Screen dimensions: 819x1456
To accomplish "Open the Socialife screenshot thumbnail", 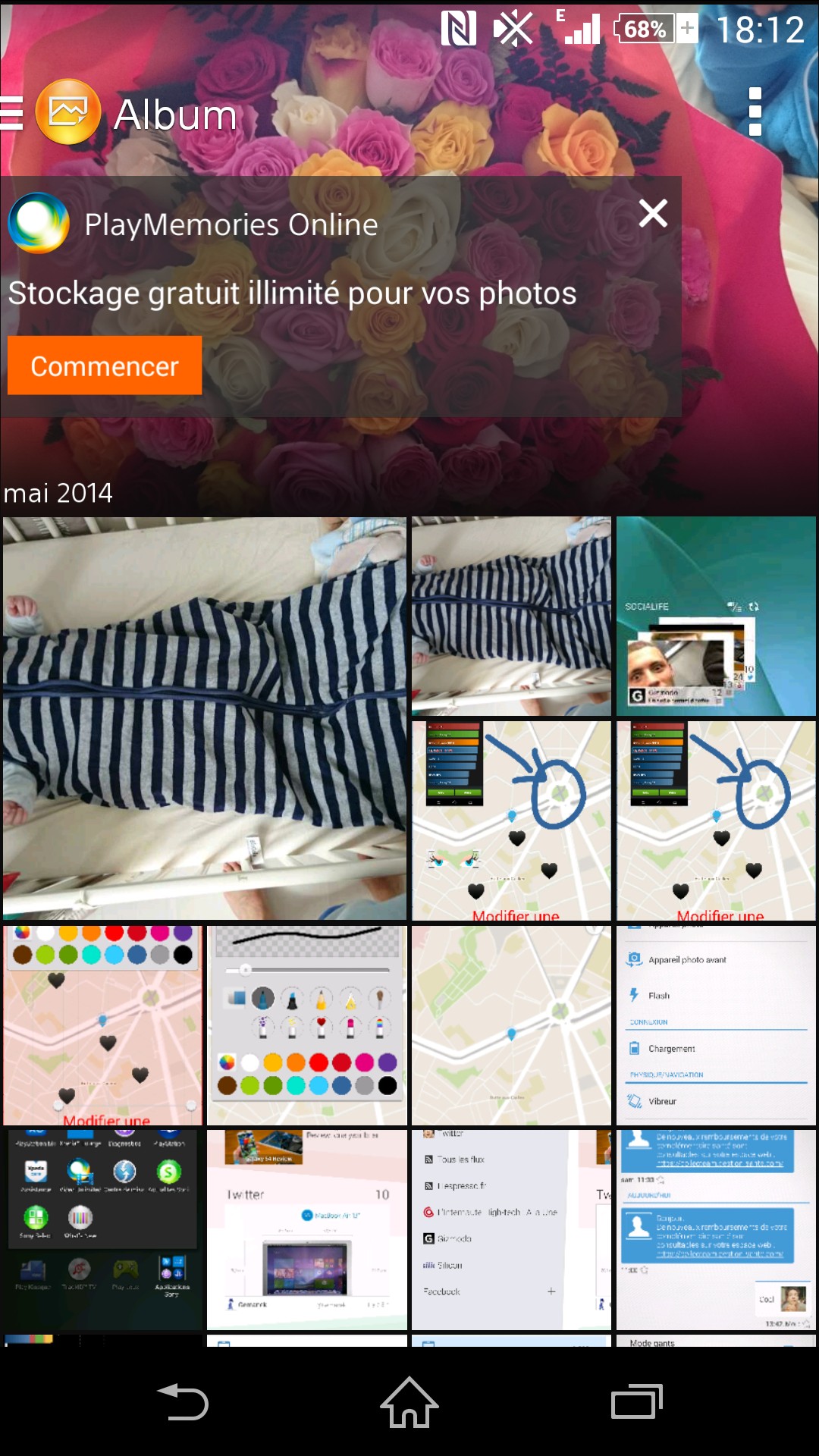I will pos(716,616).
